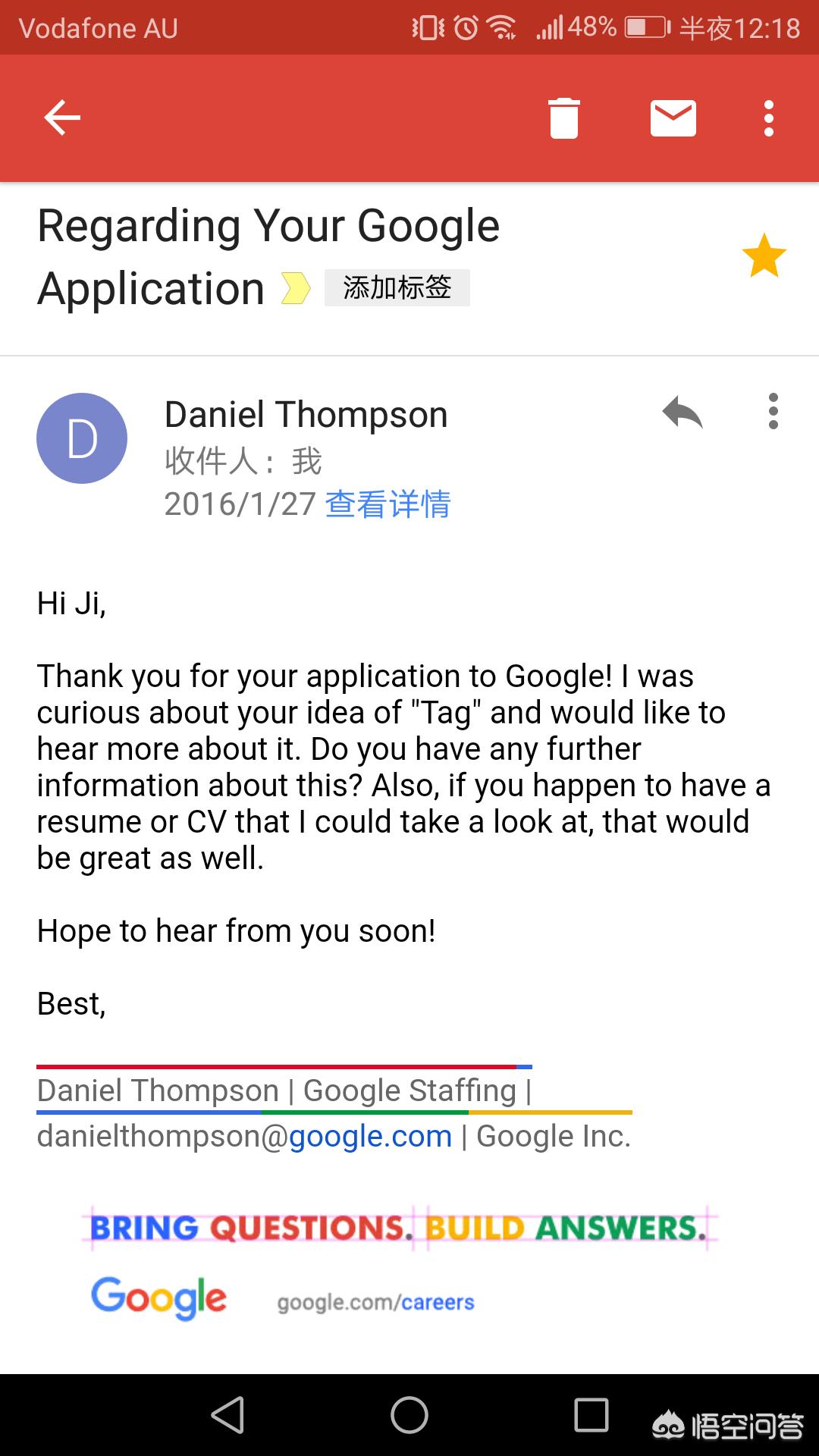Go back to the inbox
The width and height of the screenshot is (819, 1456).
62,118
